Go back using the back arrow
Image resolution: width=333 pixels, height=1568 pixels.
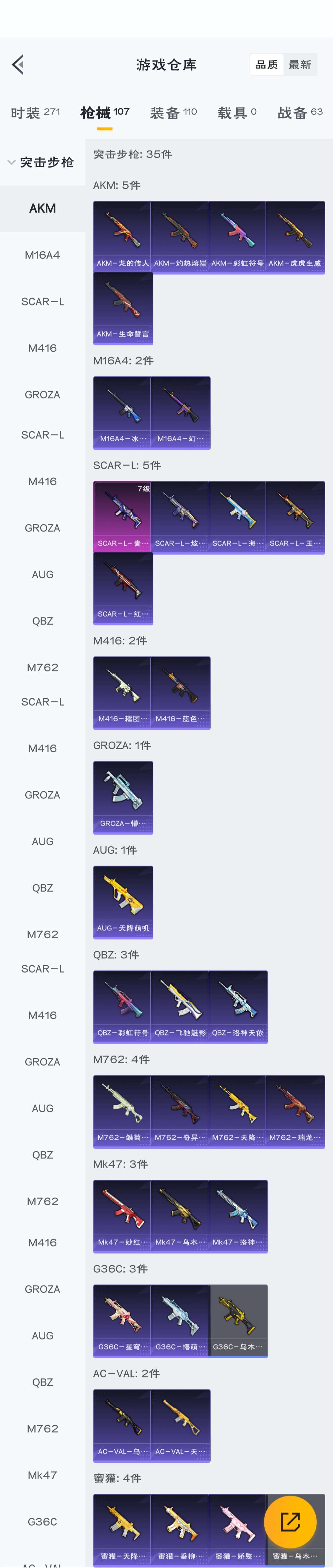click(x=18, y=64)
